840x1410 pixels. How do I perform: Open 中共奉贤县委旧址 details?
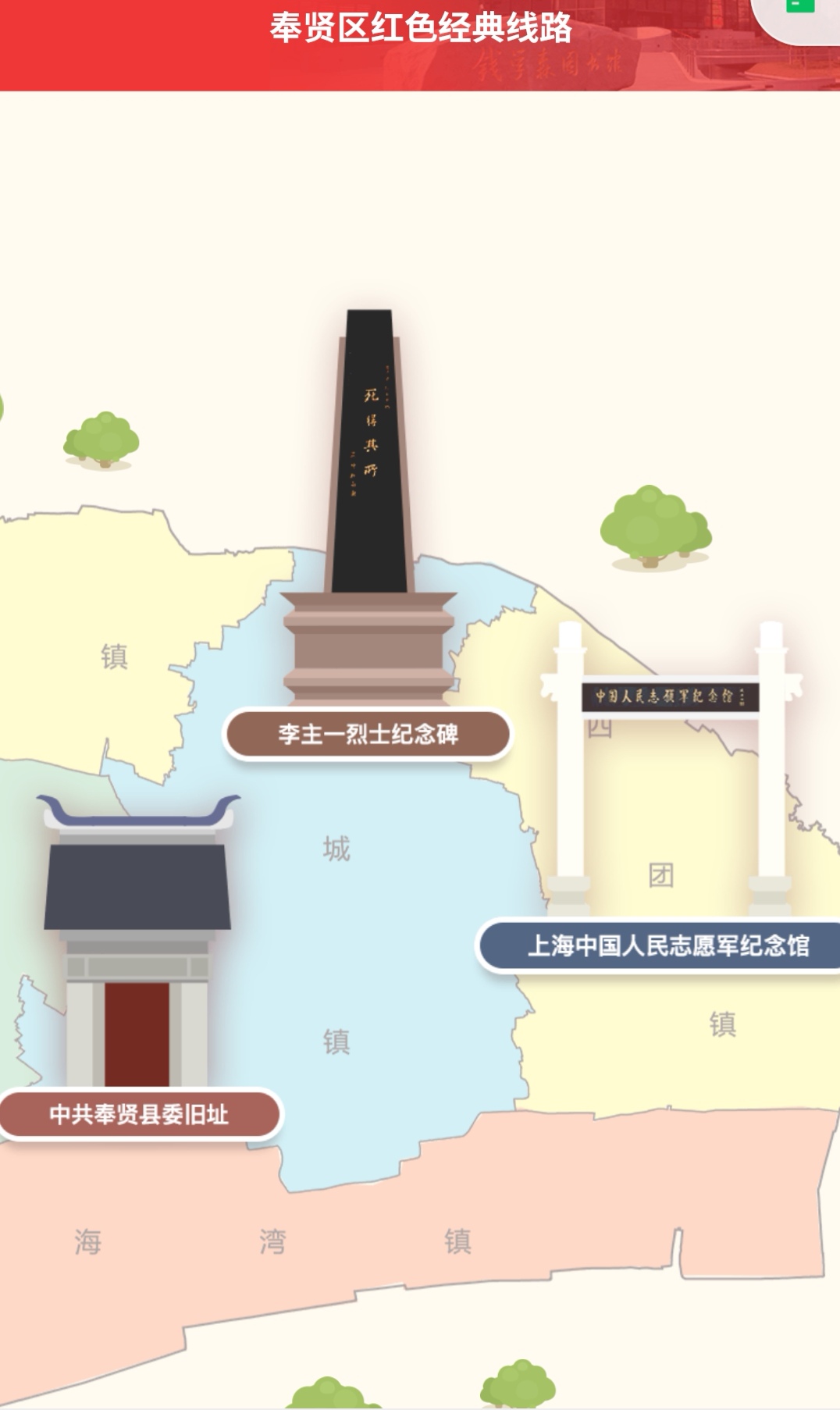[x=139, y=1114]
